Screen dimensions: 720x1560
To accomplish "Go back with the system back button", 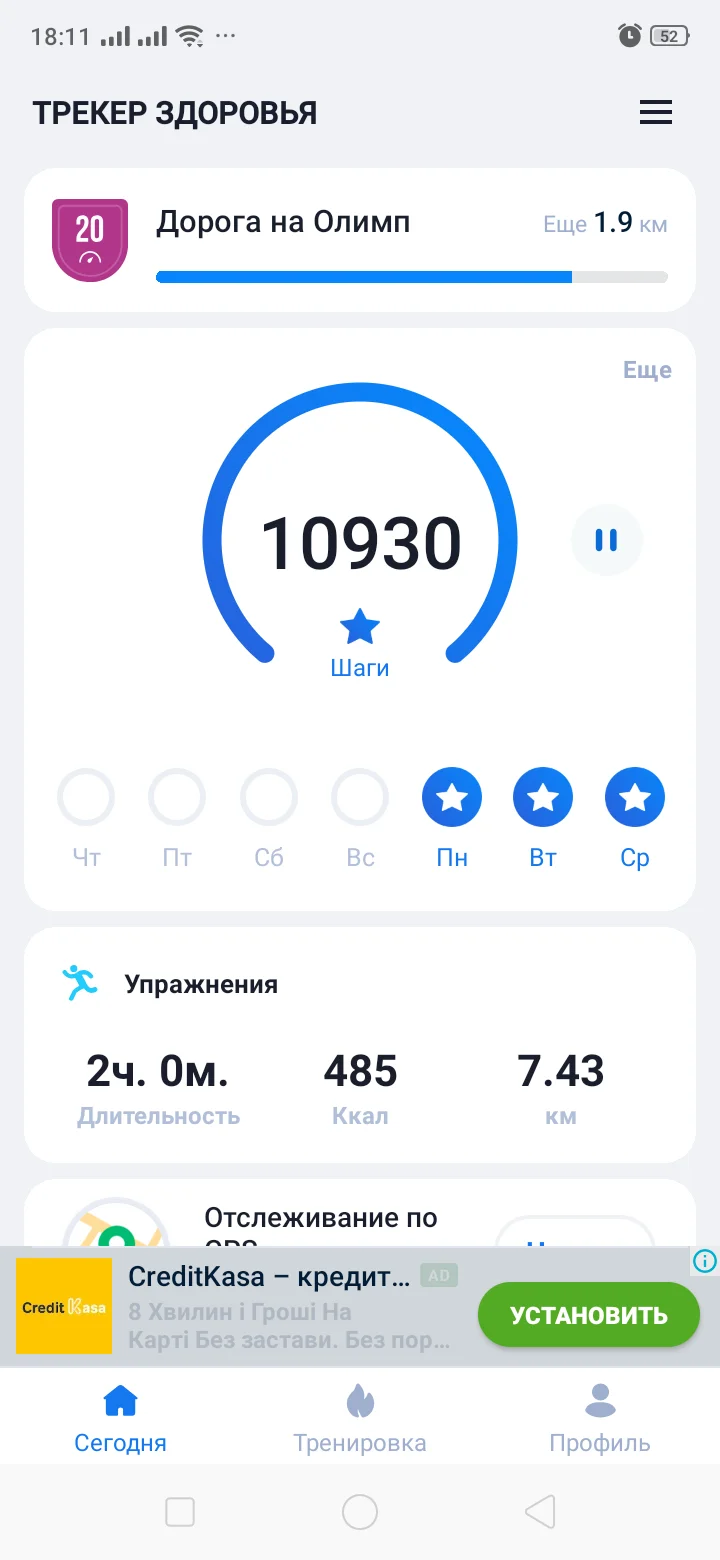I will coord(540,1512).
